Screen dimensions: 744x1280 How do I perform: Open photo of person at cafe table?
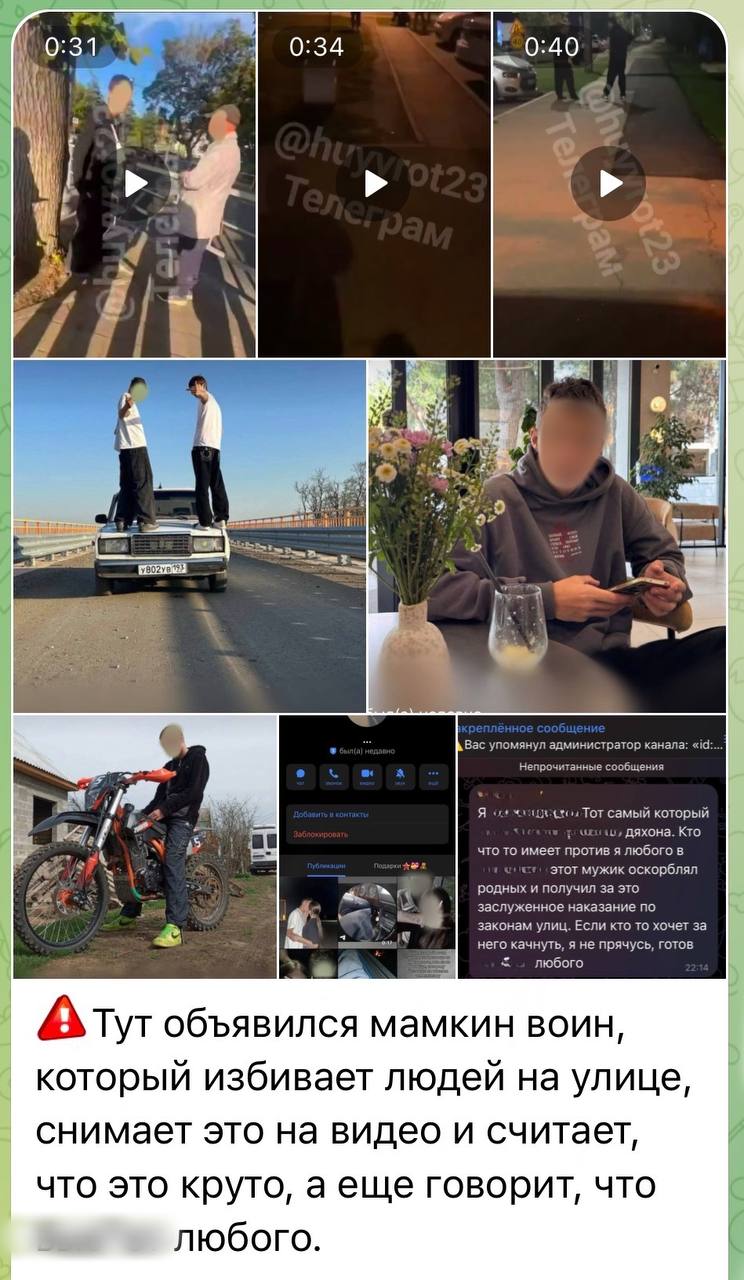[x=547, y=535]
